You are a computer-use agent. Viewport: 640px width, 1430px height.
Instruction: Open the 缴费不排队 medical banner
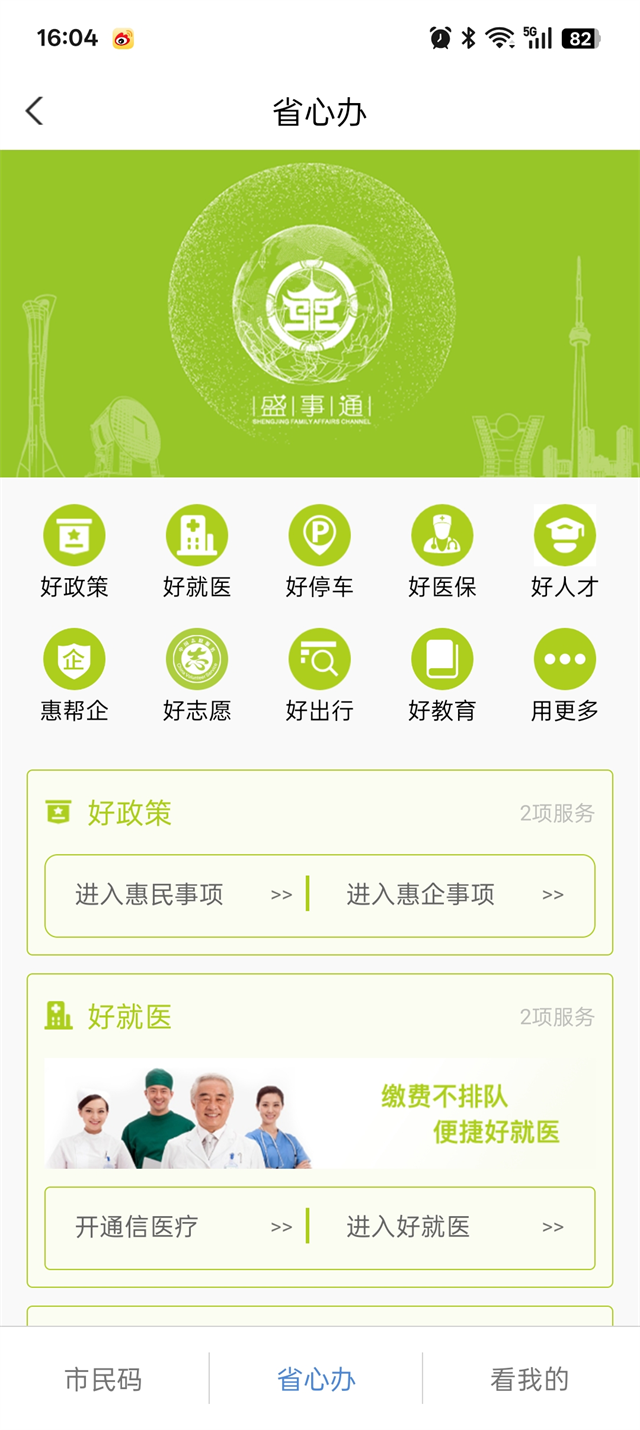tap(320, 1114)
